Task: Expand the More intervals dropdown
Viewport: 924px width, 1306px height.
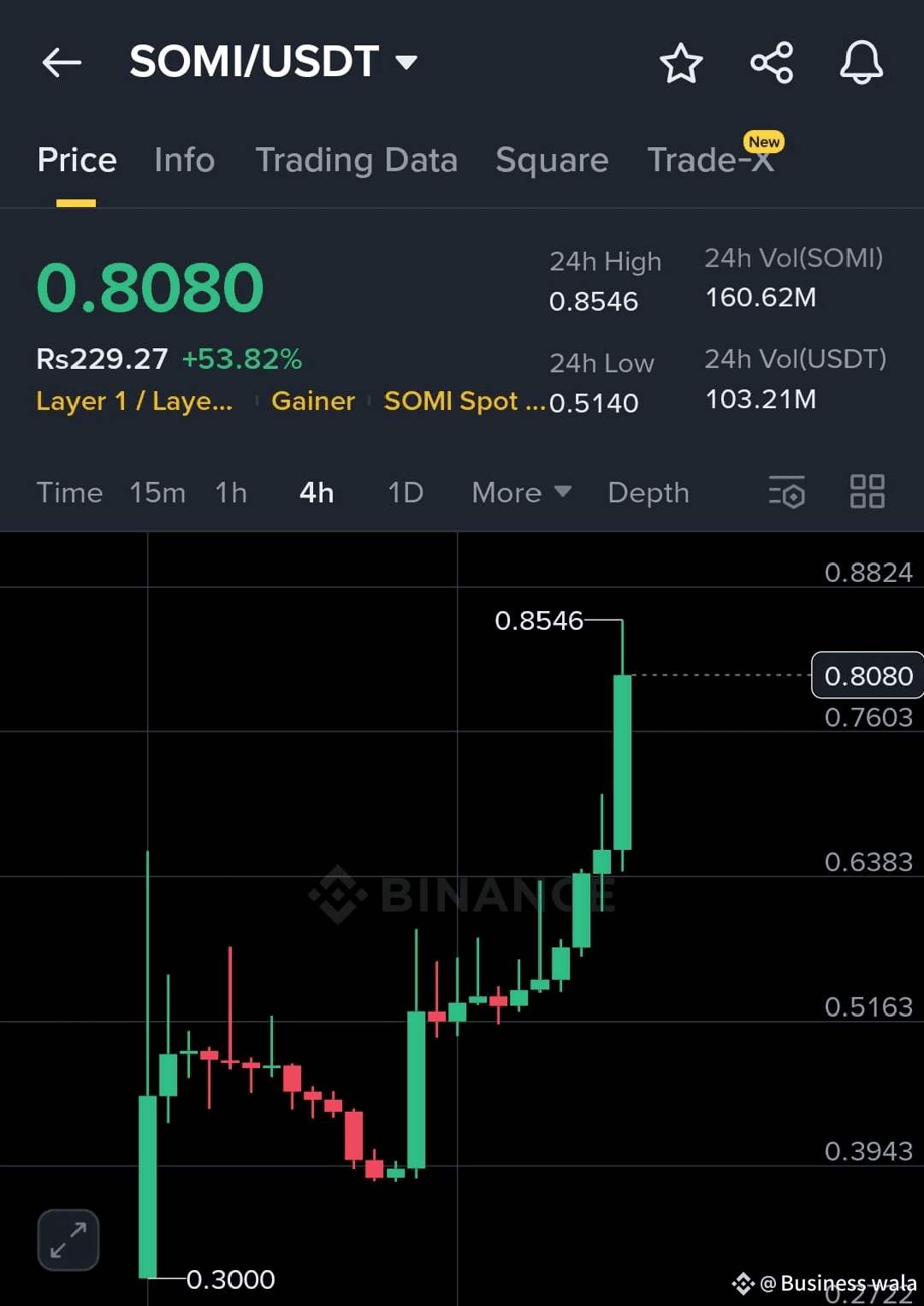Action: point(521,493)
